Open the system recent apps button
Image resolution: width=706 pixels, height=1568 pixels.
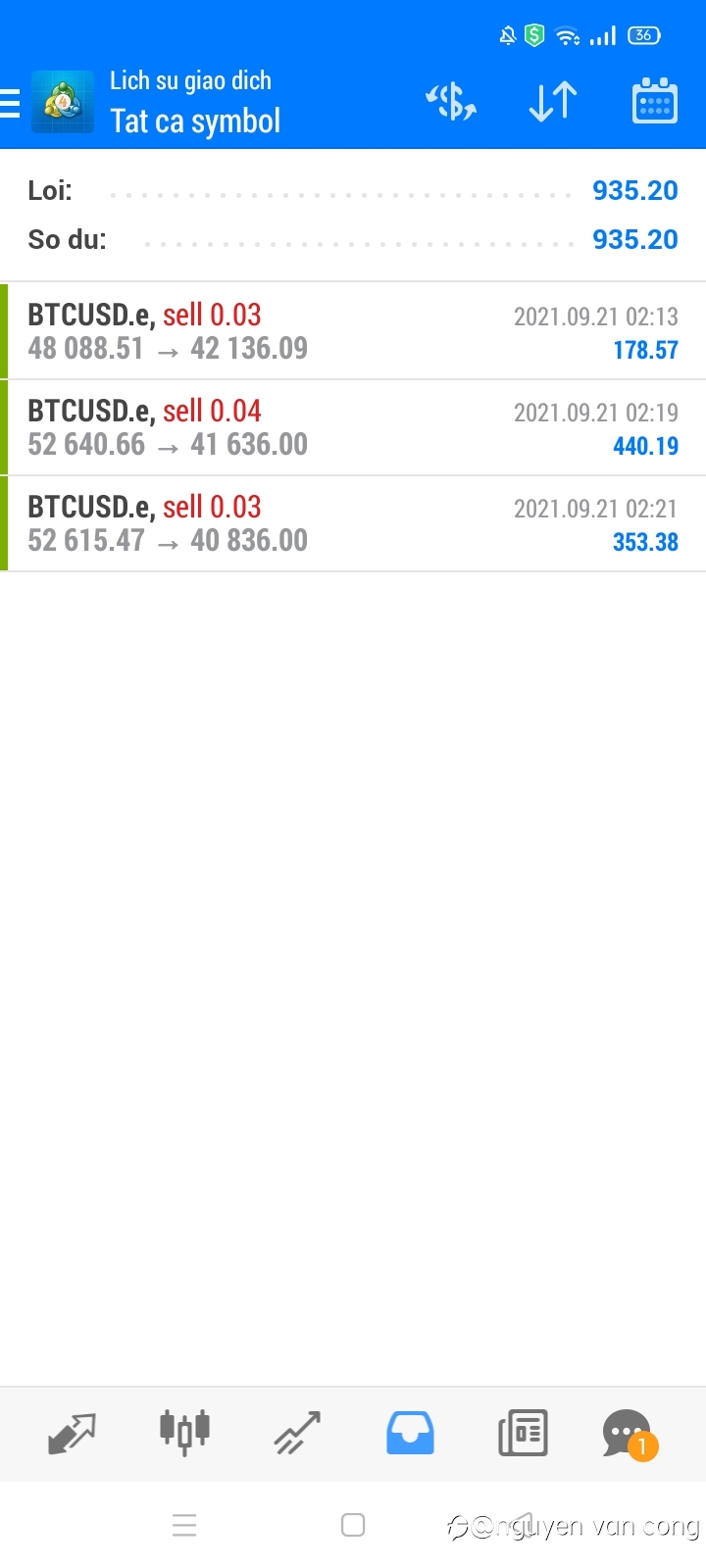point(184,1525)
